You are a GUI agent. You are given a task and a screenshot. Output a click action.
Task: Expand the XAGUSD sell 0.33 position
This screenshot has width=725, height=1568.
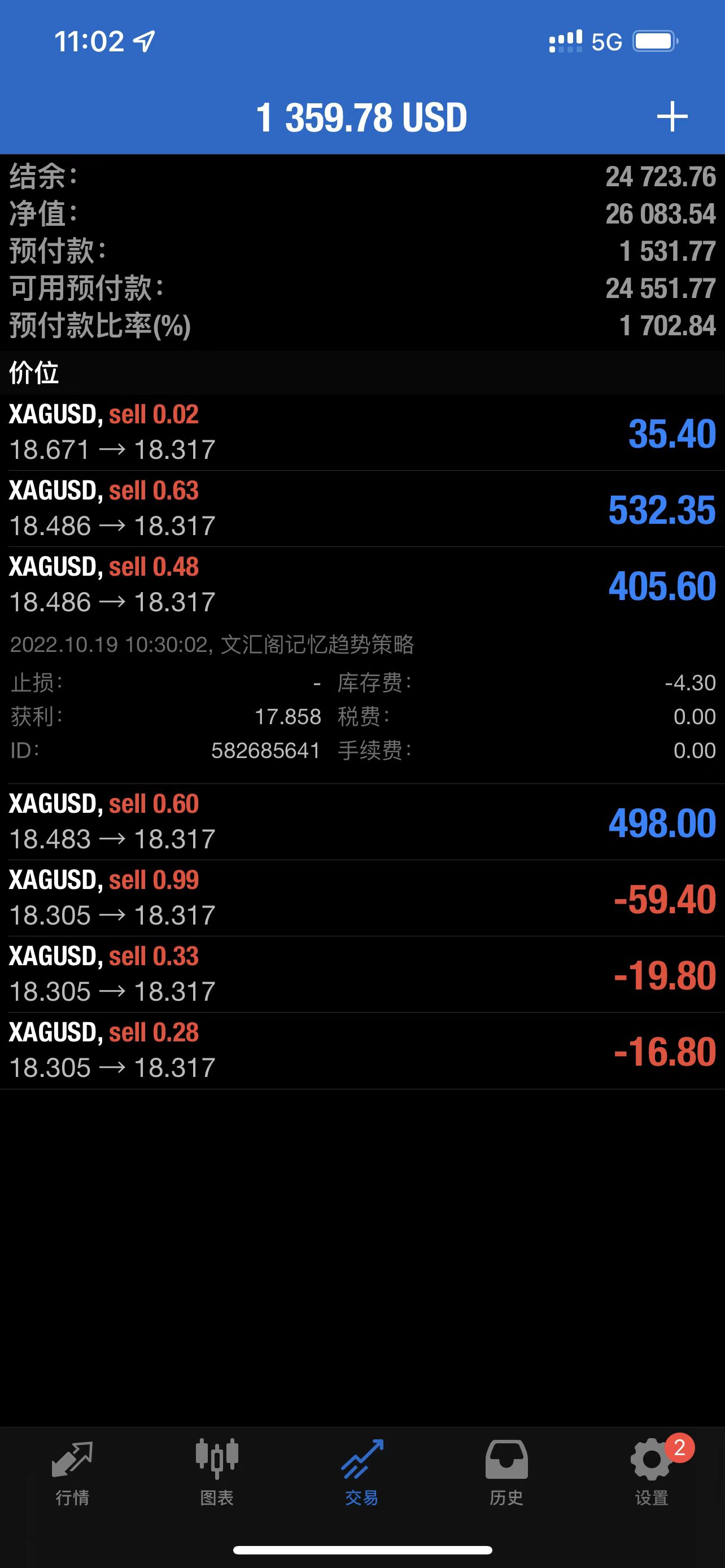[x=362, y=974]
